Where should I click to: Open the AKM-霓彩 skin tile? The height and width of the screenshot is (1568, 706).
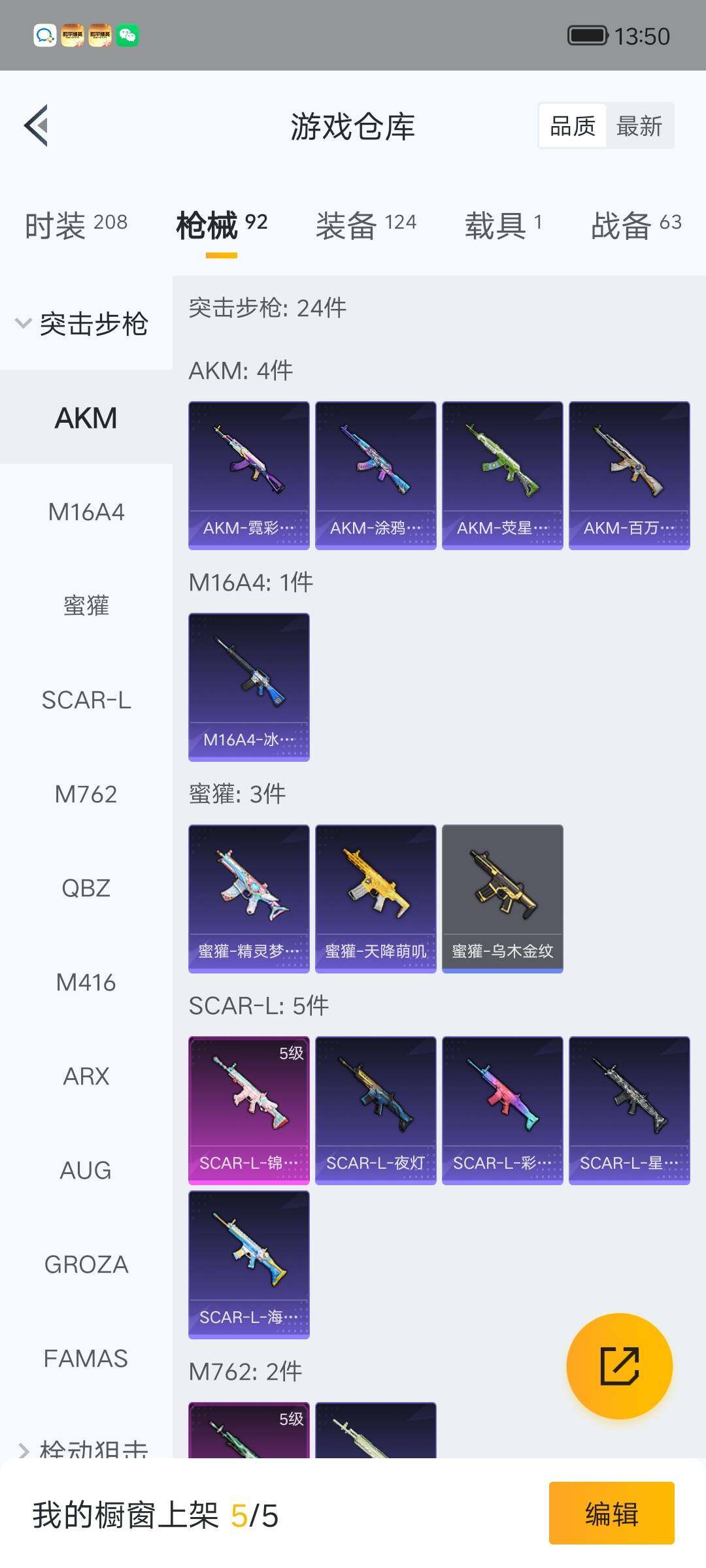[249, 475]
